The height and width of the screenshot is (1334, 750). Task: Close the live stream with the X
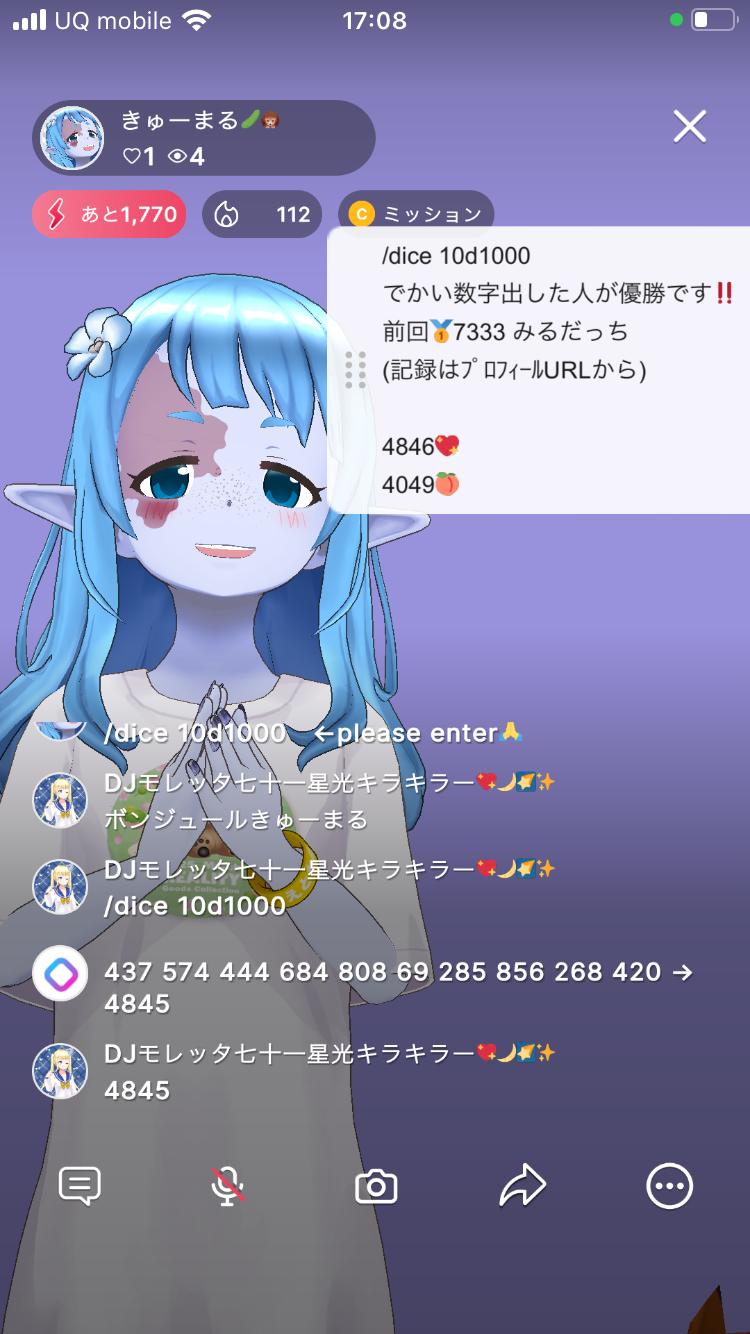689,127
